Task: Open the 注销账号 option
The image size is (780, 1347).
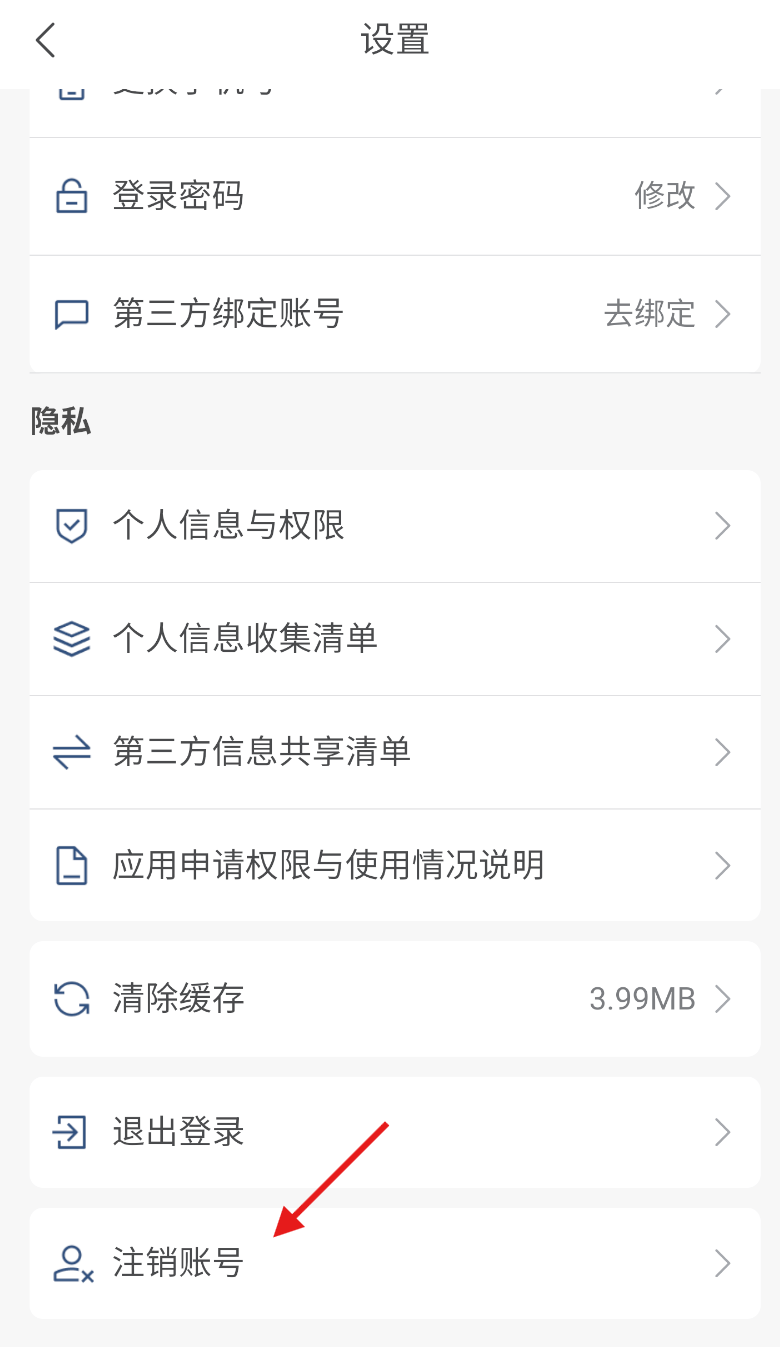Action: coord(394,1263)
